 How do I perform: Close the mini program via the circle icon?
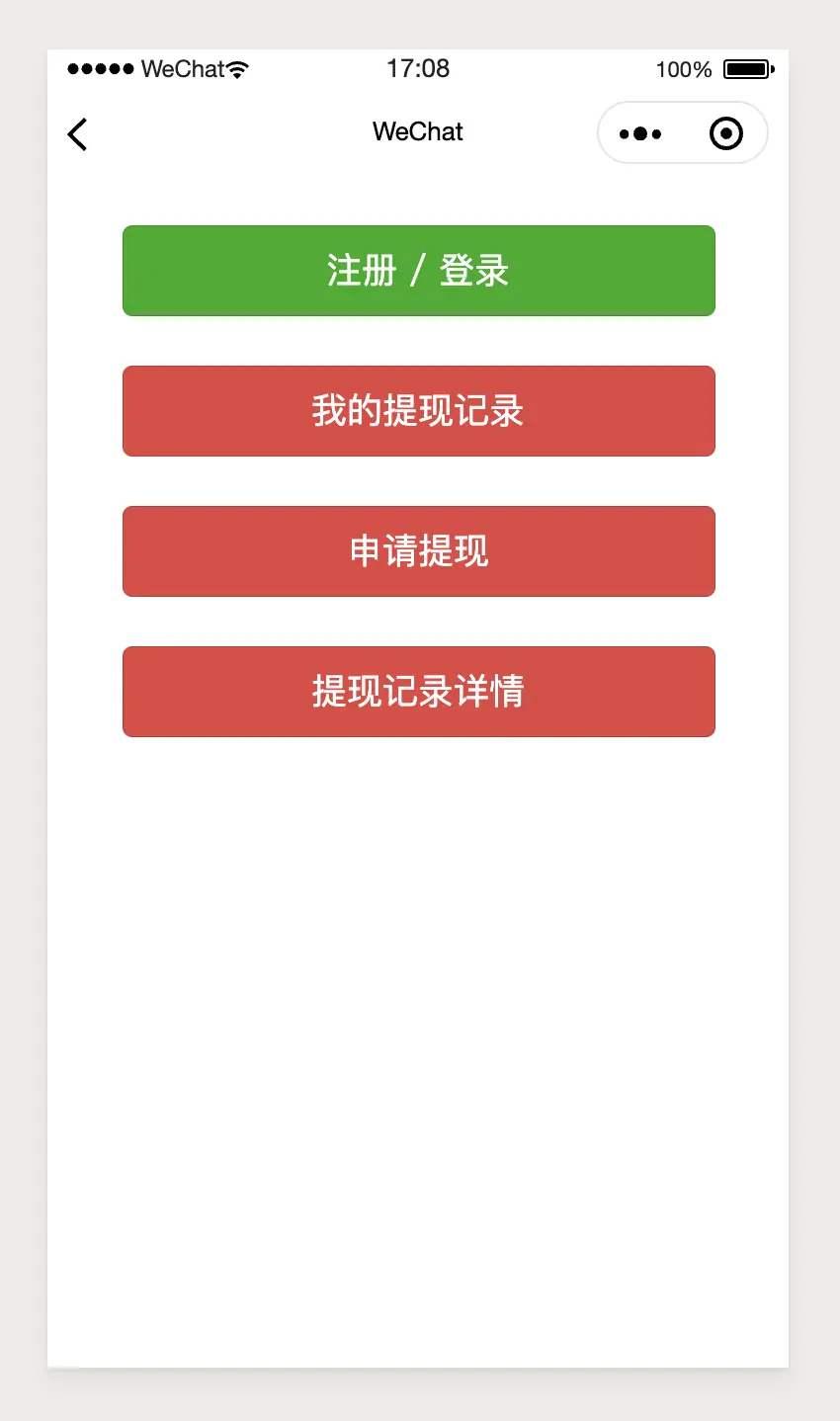pyautogui.click(x=726, y=133)
